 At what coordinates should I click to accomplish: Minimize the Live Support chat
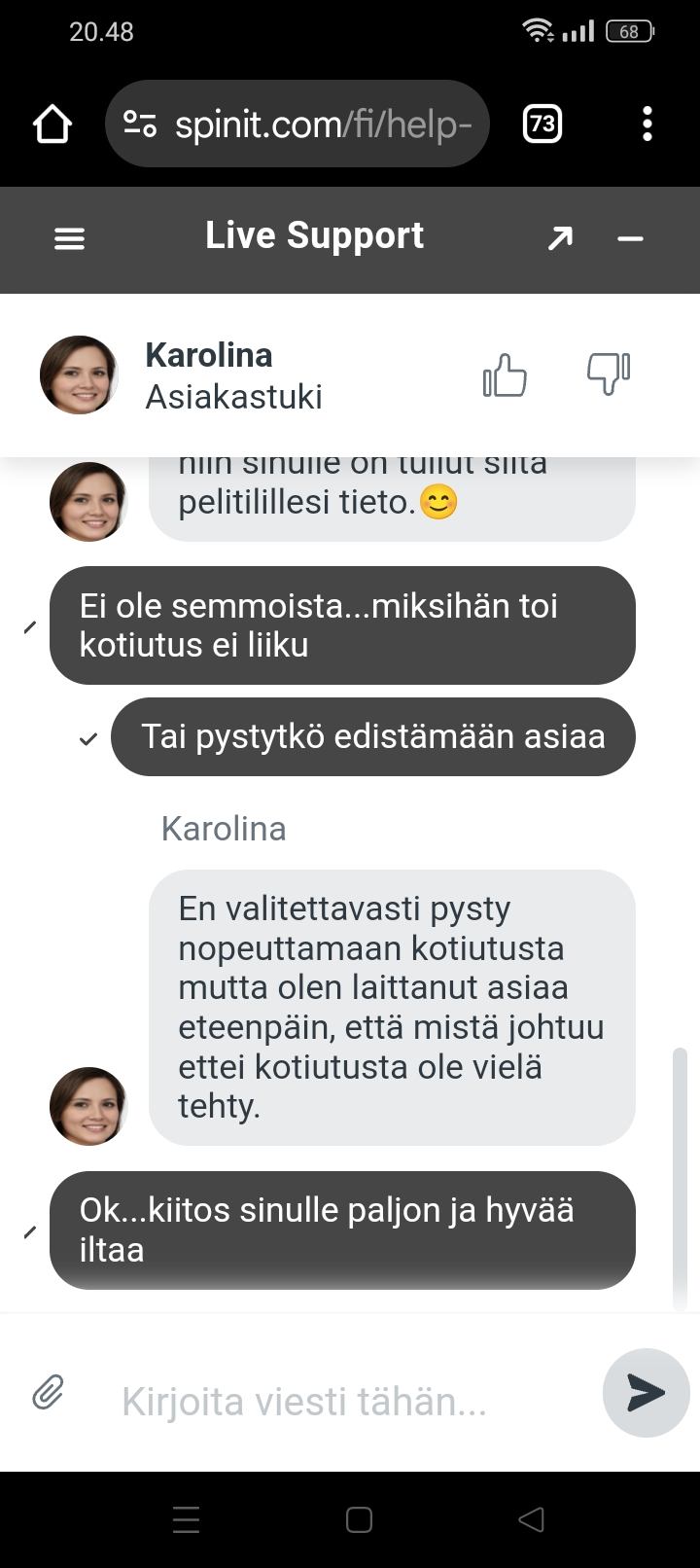[x=630, y=238]
